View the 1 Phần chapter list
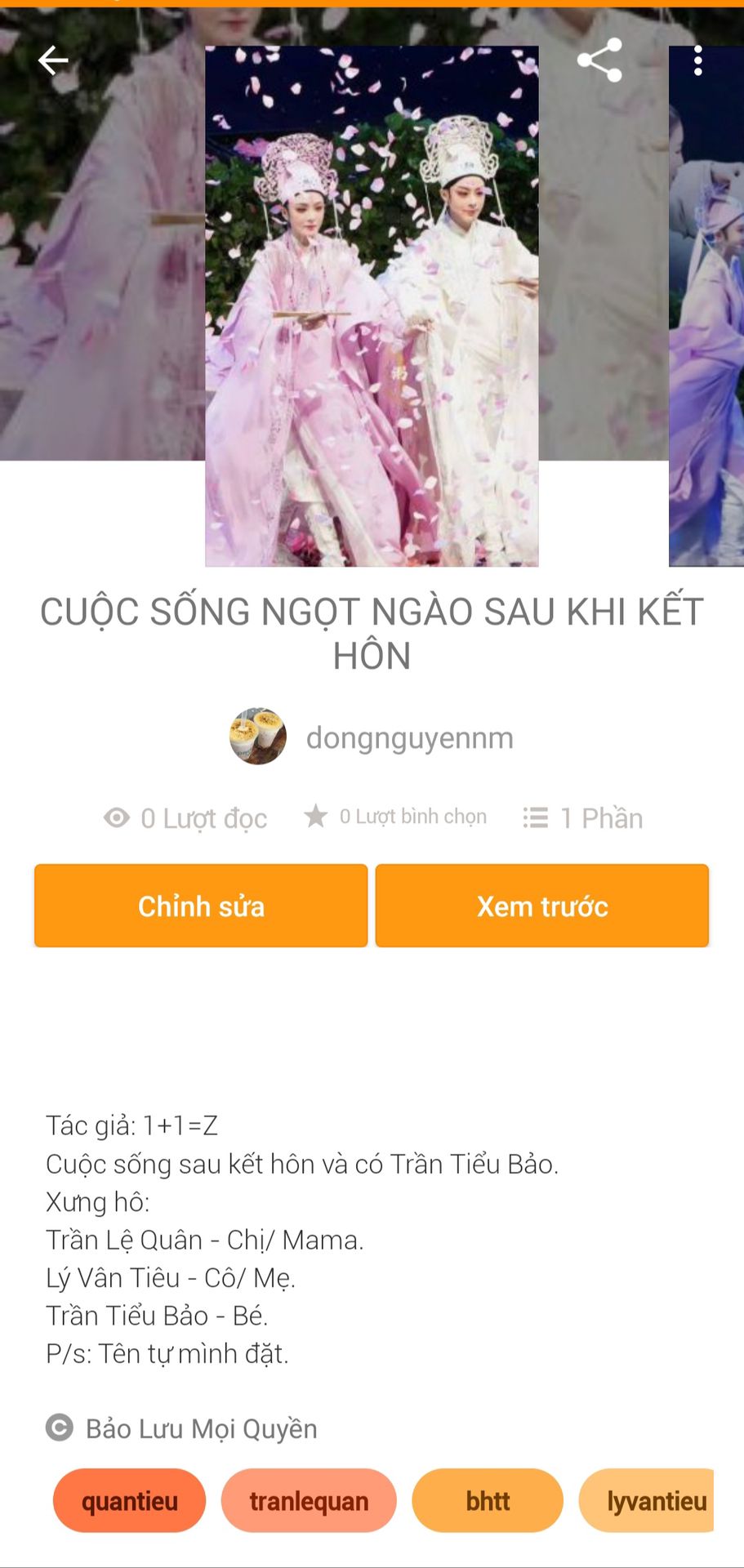744x1568 pixels. (x=583, y=817)
